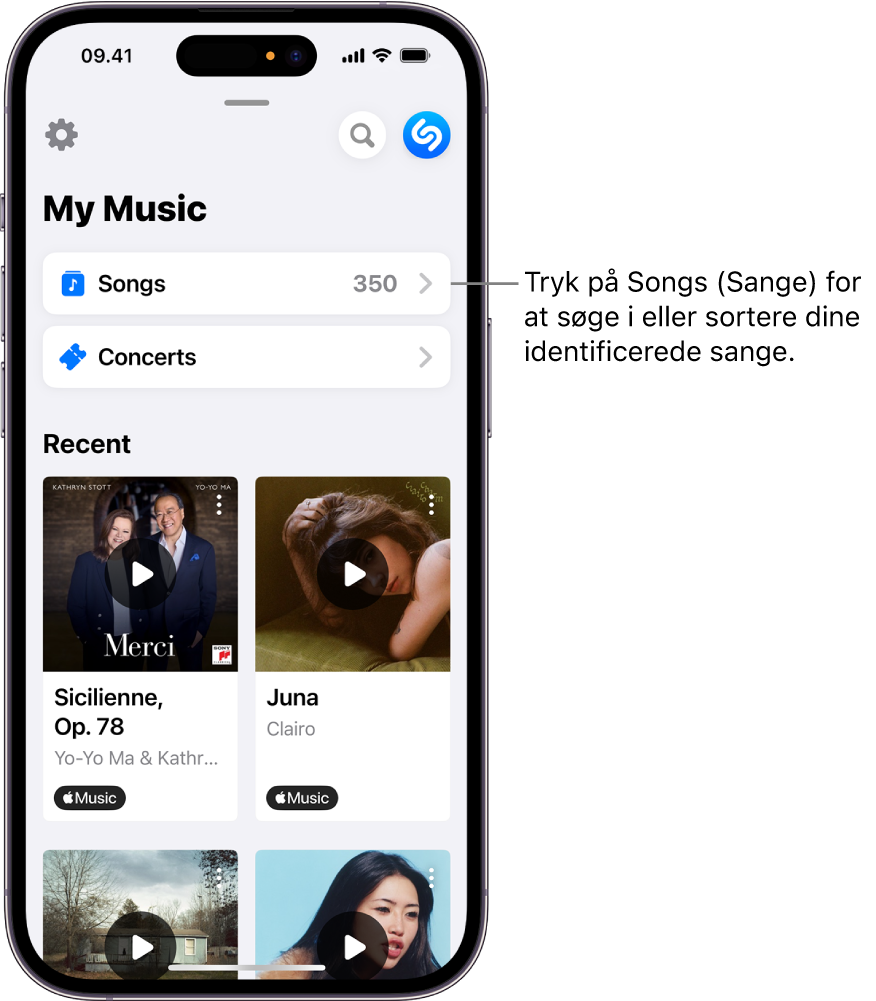This screenshot has height=1001, width=876.
Task: Tap the search magnifier icon
Action: tap(362, 135)
